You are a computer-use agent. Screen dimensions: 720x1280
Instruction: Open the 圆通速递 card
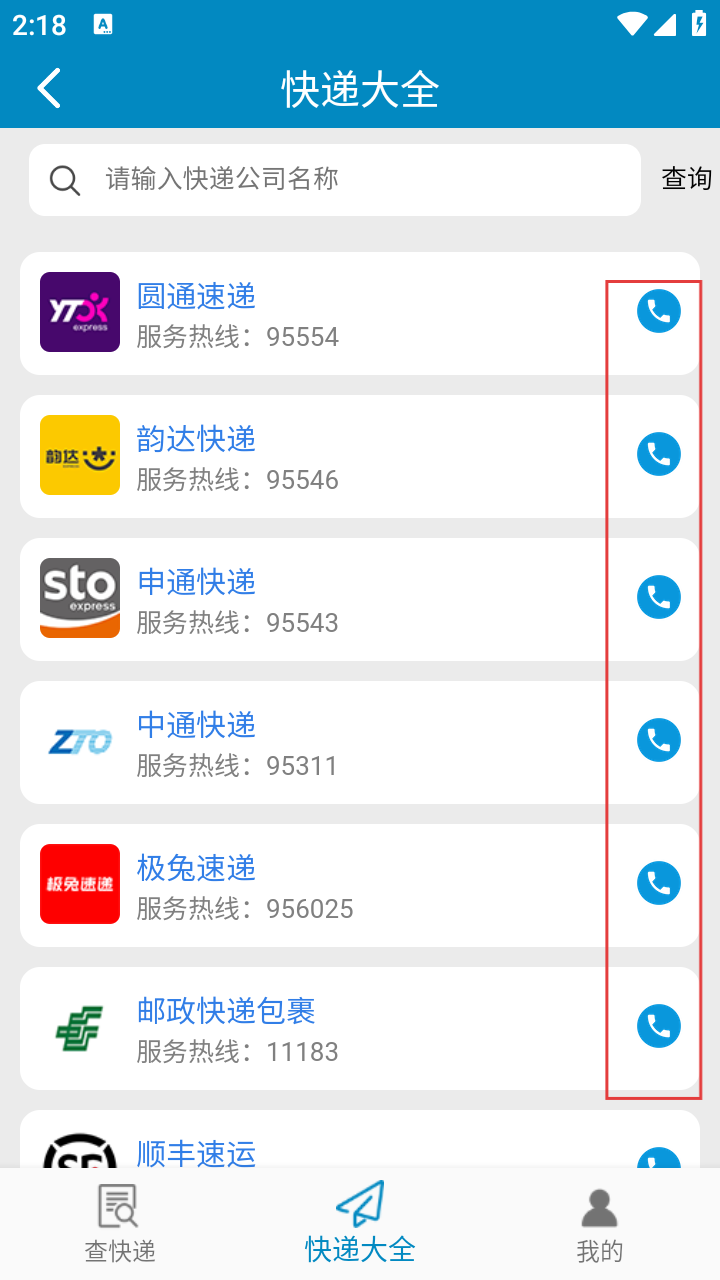(360, 313)
